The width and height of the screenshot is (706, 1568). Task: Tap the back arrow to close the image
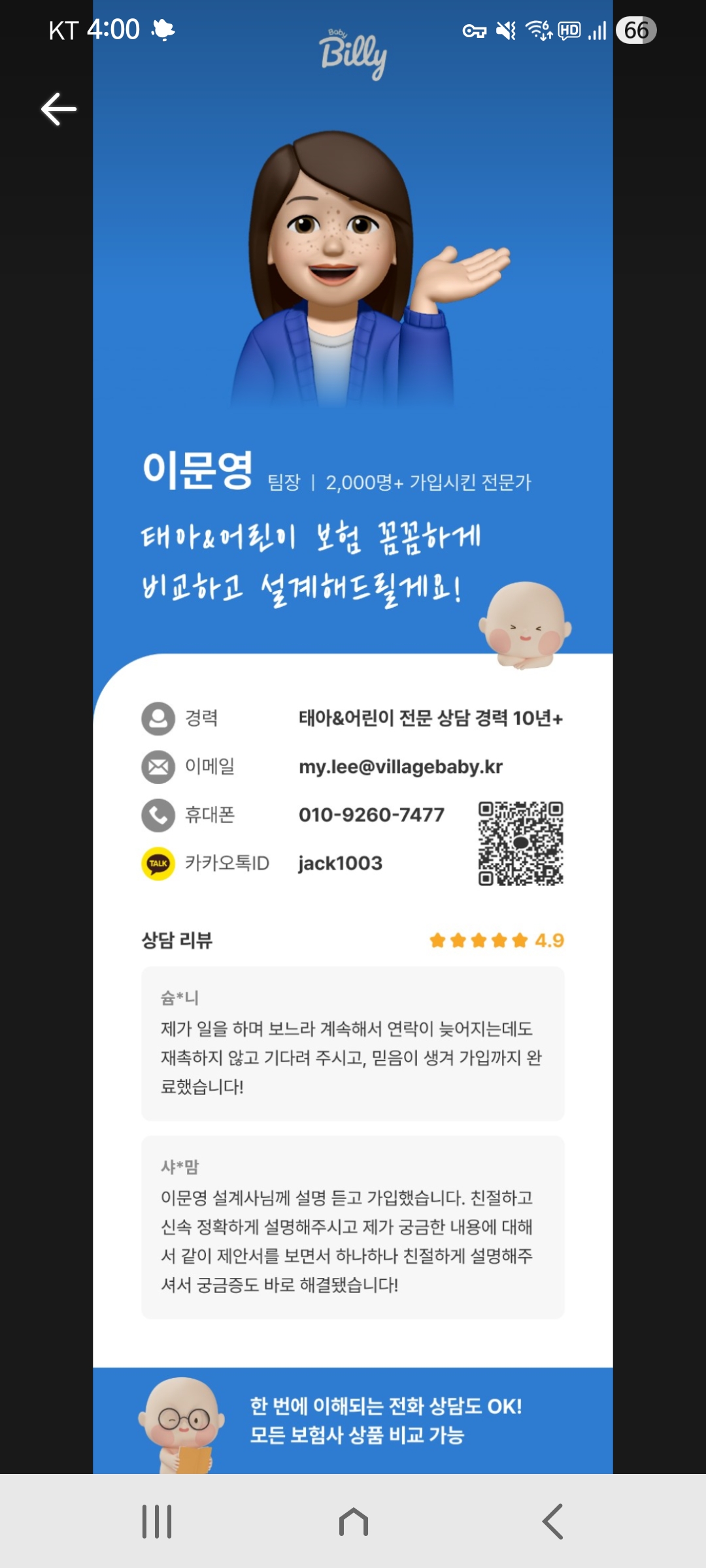59,109
